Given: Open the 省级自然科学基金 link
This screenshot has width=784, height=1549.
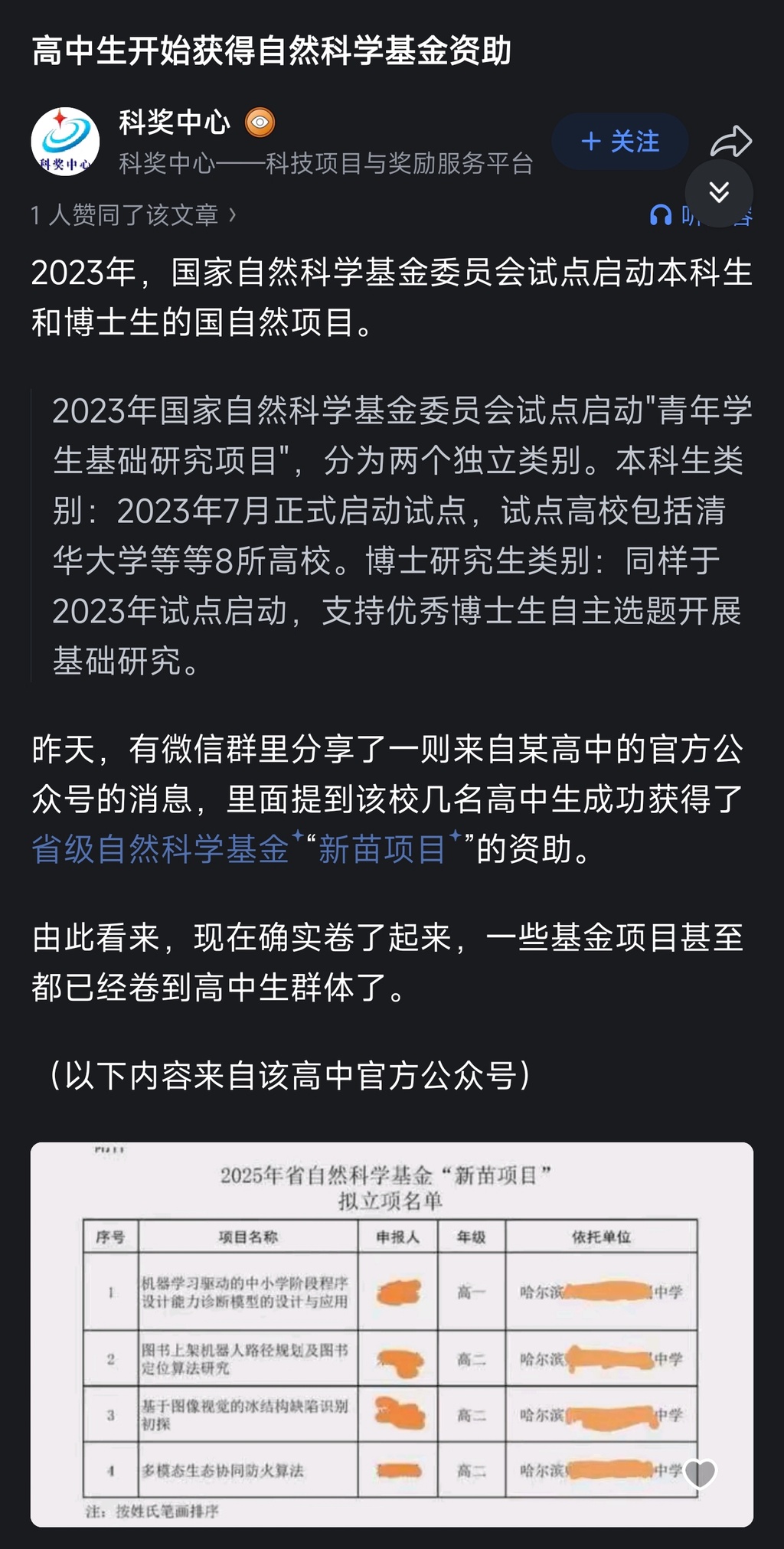Looking at the screenshot, I should [160, 849].
